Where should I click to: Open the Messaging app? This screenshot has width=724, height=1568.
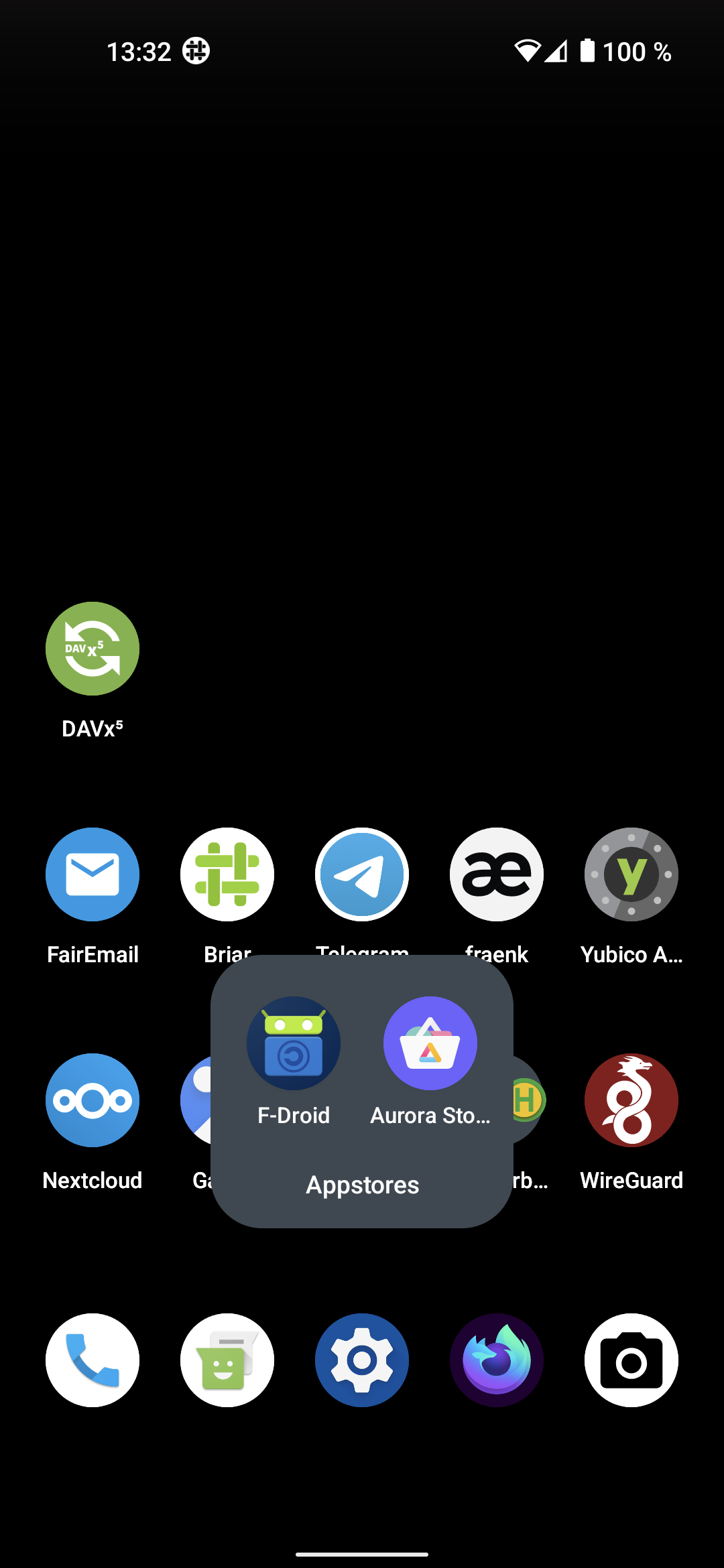(x=227, y=1359)
